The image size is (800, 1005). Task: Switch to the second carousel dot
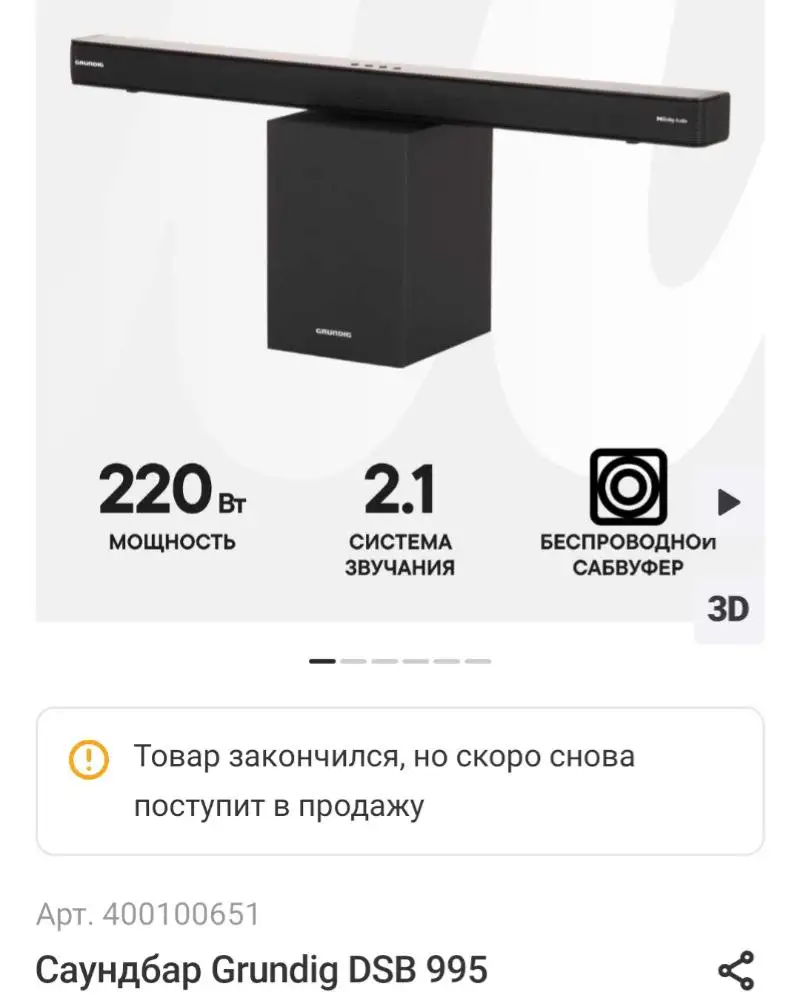click(352, 660)
